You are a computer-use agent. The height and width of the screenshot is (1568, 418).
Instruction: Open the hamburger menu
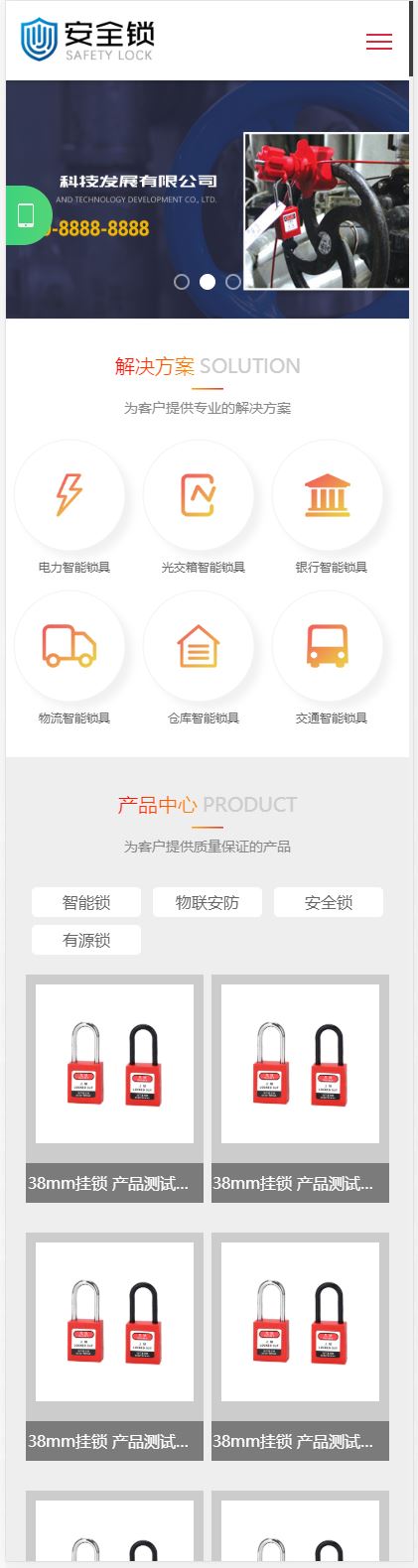tap(379, 42)
